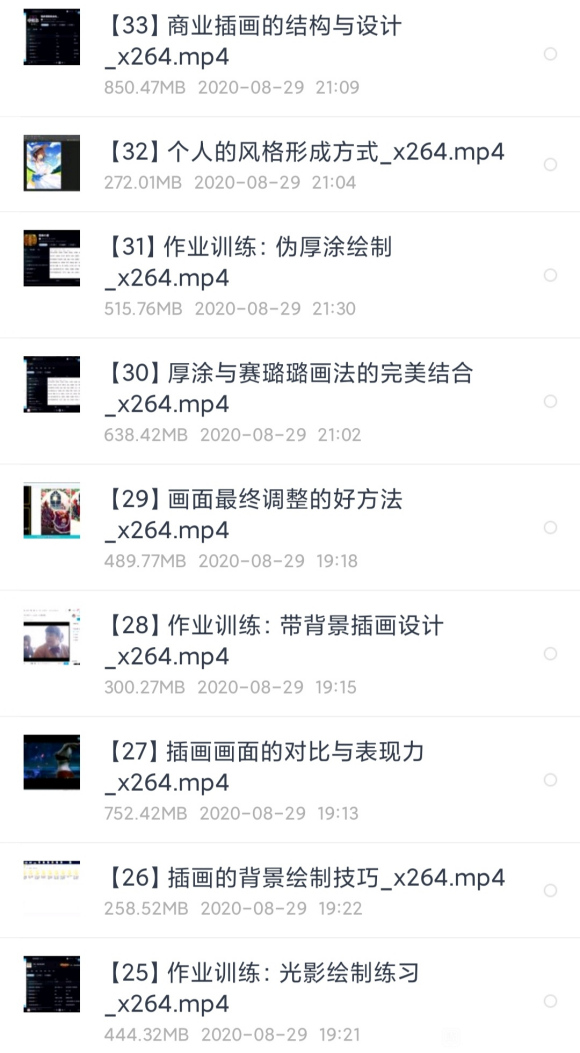
Task: Open video 【30】厚涂与赛璐璐画法的完美结合
Action: (290, 402)
